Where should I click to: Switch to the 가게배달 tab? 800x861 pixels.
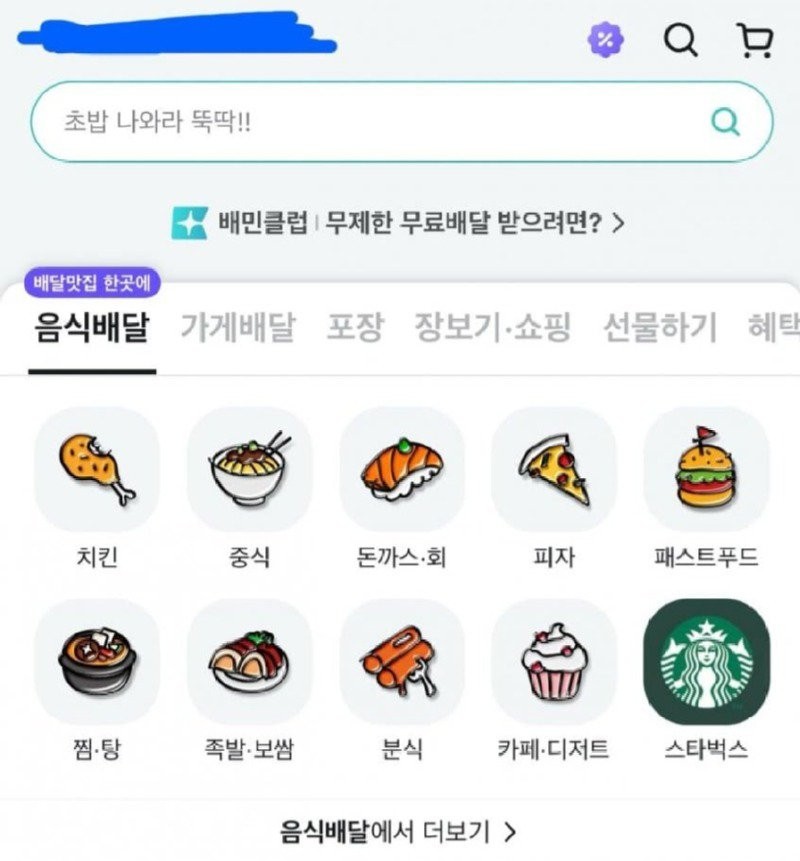tap(238, 327)
